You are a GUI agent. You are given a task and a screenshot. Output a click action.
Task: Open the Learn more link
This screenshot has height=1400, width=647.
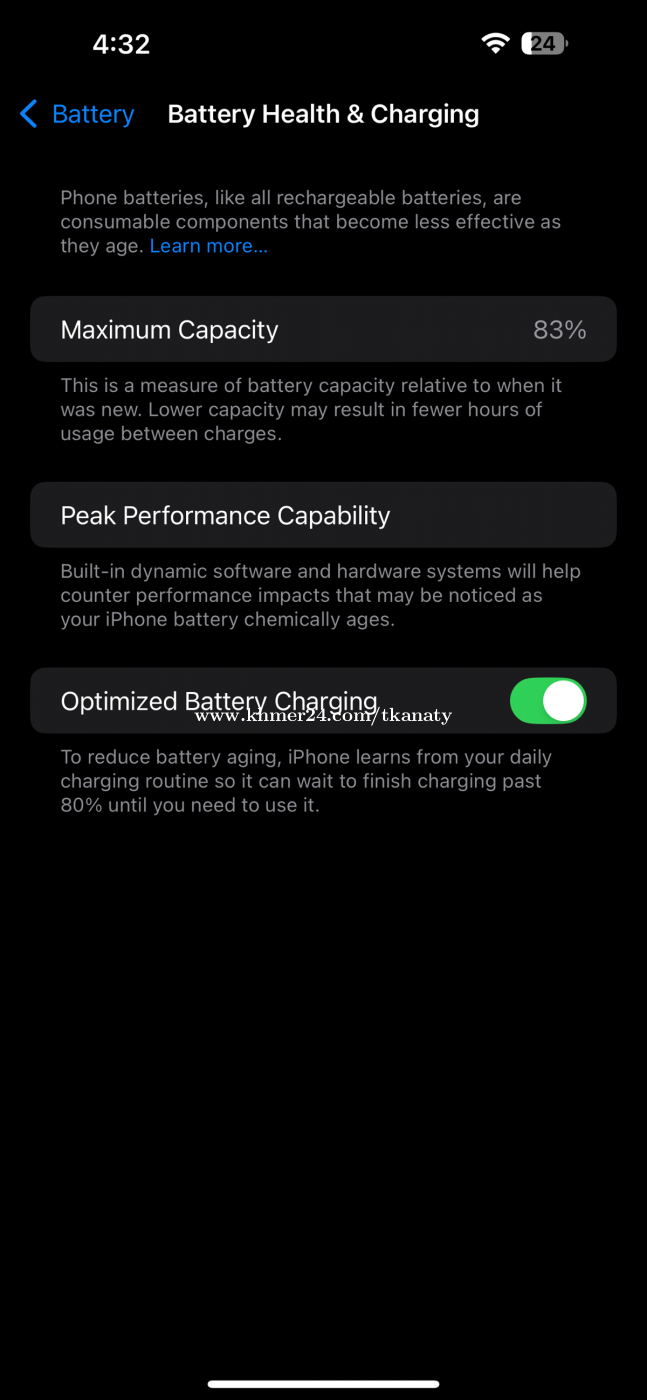pyautogui.click(x=208, y=246)
